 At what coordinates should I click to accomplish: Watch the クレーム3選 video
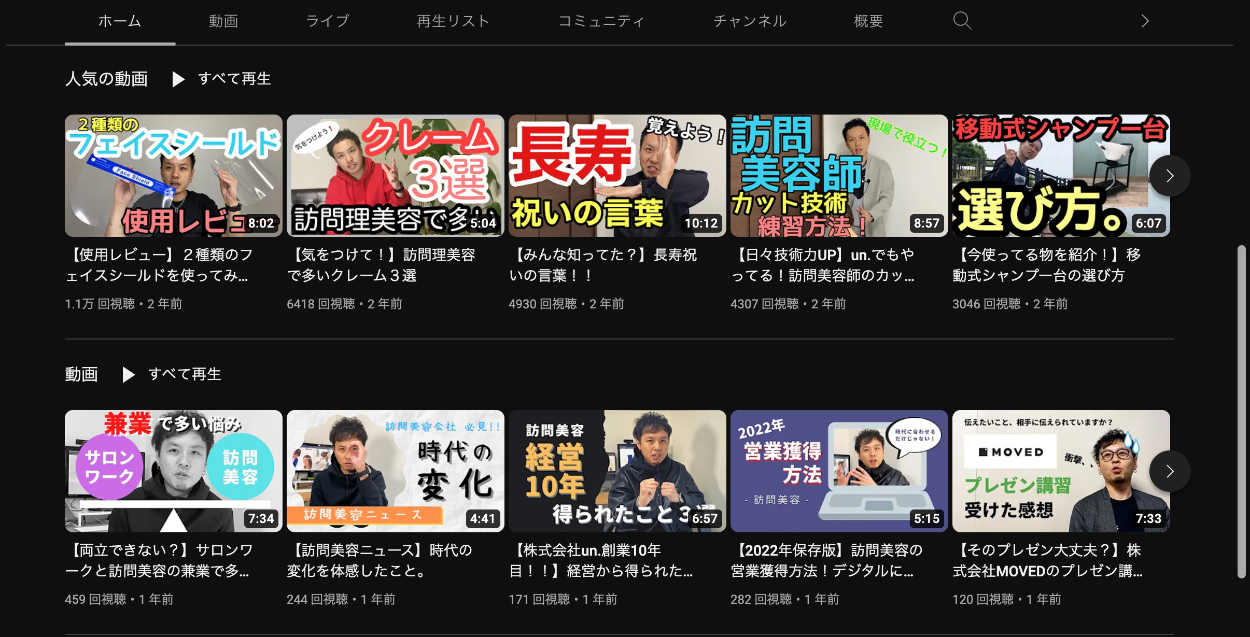(x=395, y=176)
